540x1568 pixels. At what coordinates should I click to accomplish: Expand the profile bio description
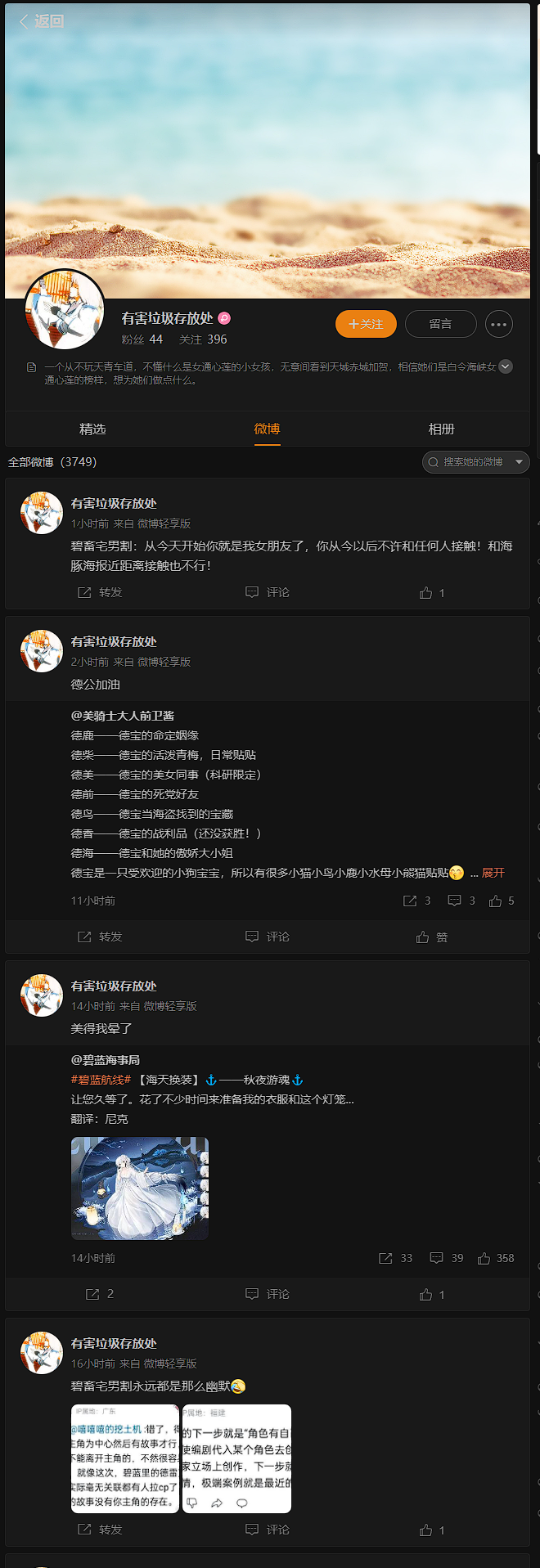[x=506, y=366]
